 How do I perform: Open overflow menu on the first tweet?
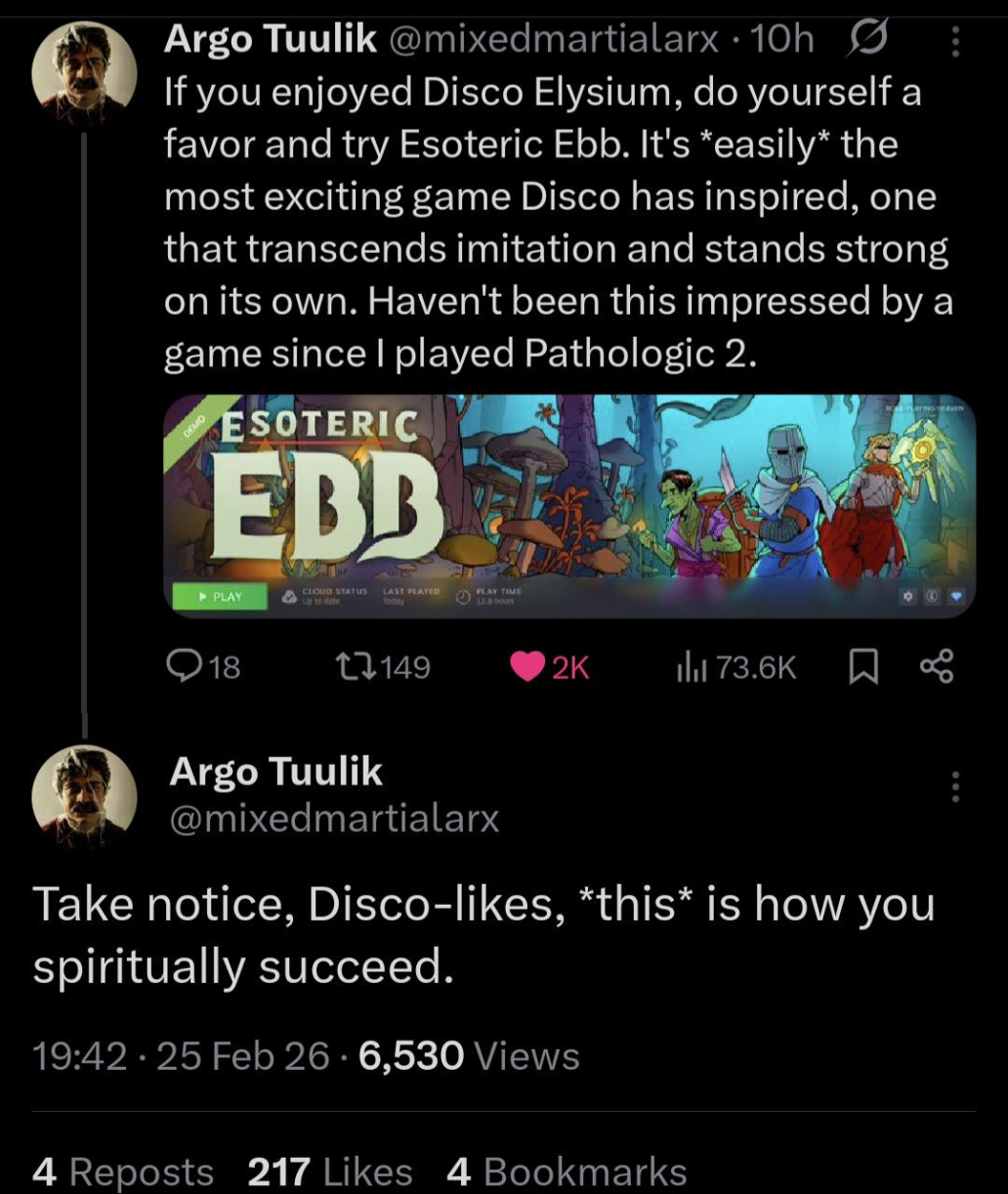[x=955, y=41]
